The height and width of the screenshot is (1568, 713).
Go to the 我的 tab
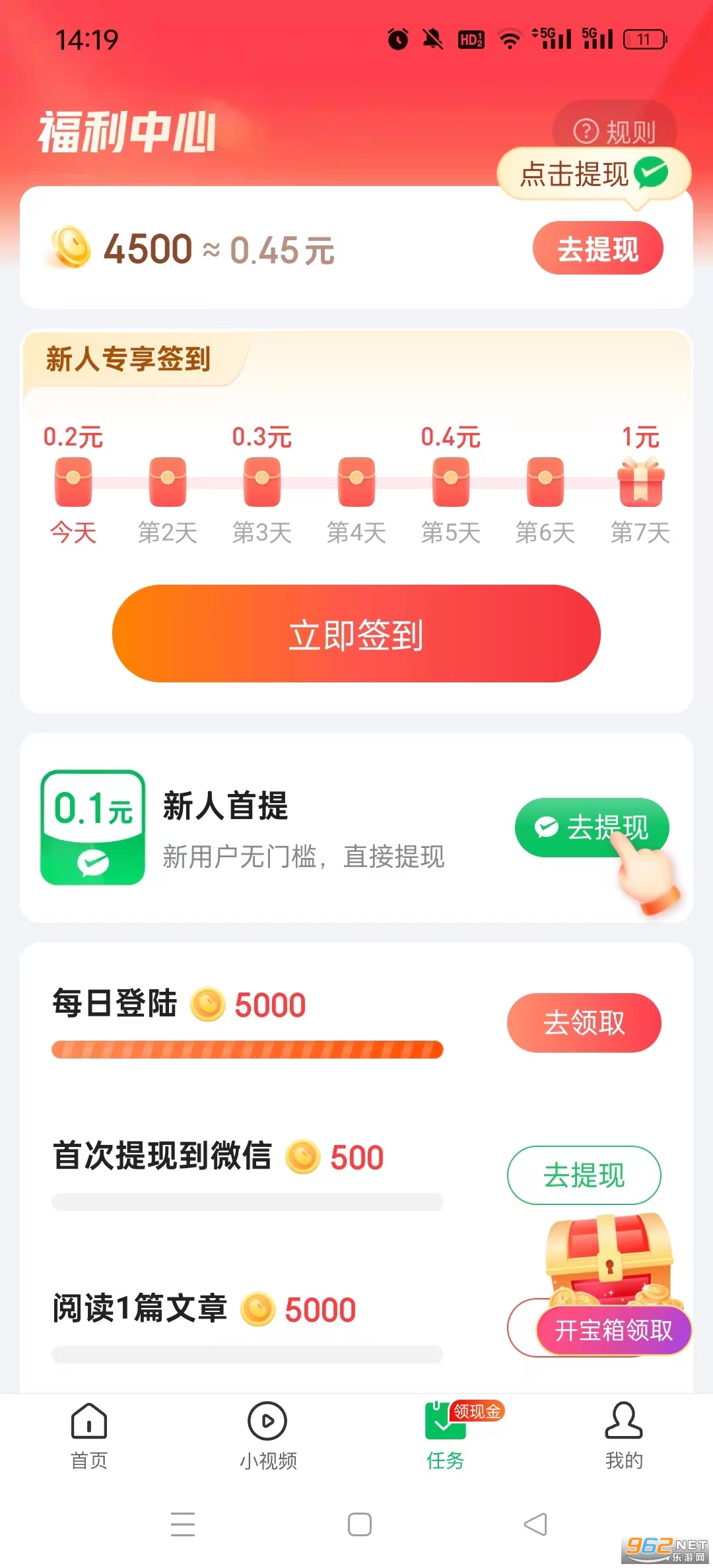[x=624, y=1437]
